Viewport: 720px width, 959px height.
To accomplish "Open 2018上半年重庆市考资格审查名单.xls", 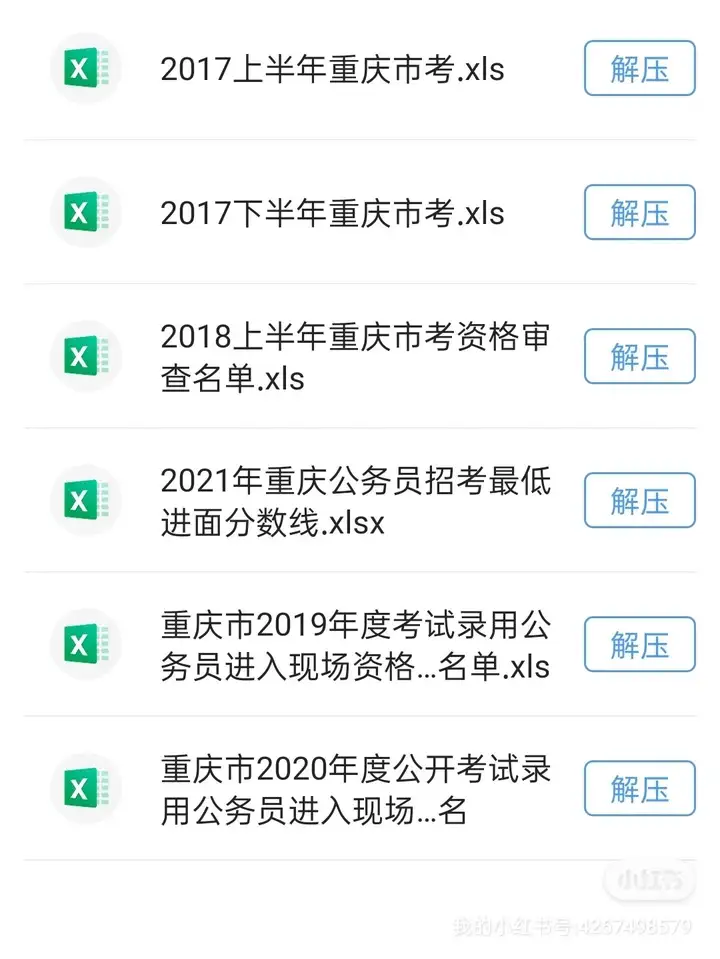I will pyautogui.click(x=354, y=357).
